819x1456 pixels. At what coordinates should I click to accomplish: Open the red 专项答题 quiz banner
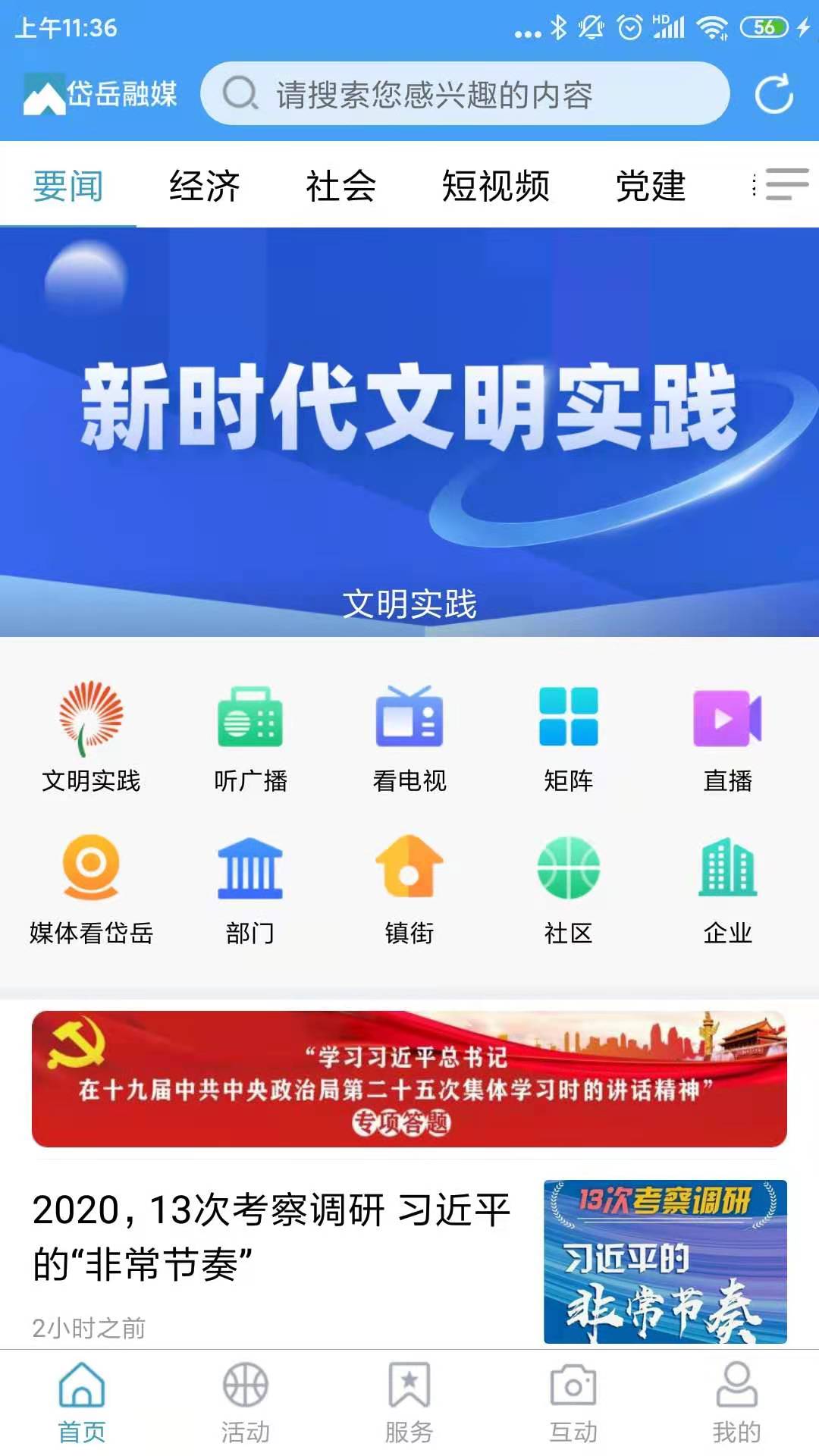(x=409, y=1078)
